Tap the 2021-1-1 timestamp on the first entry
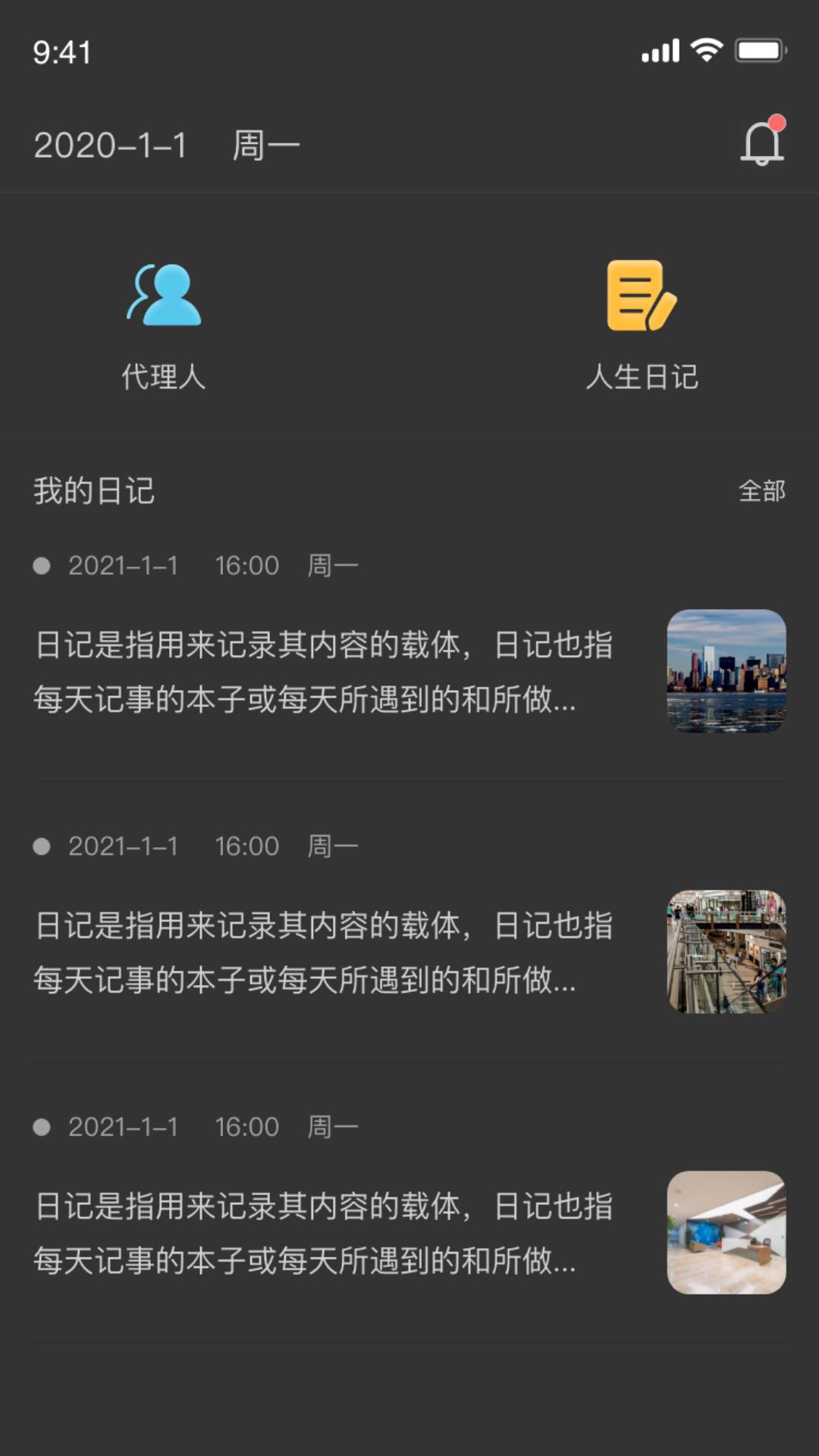The image size is (819, 1456). (125, 565)
